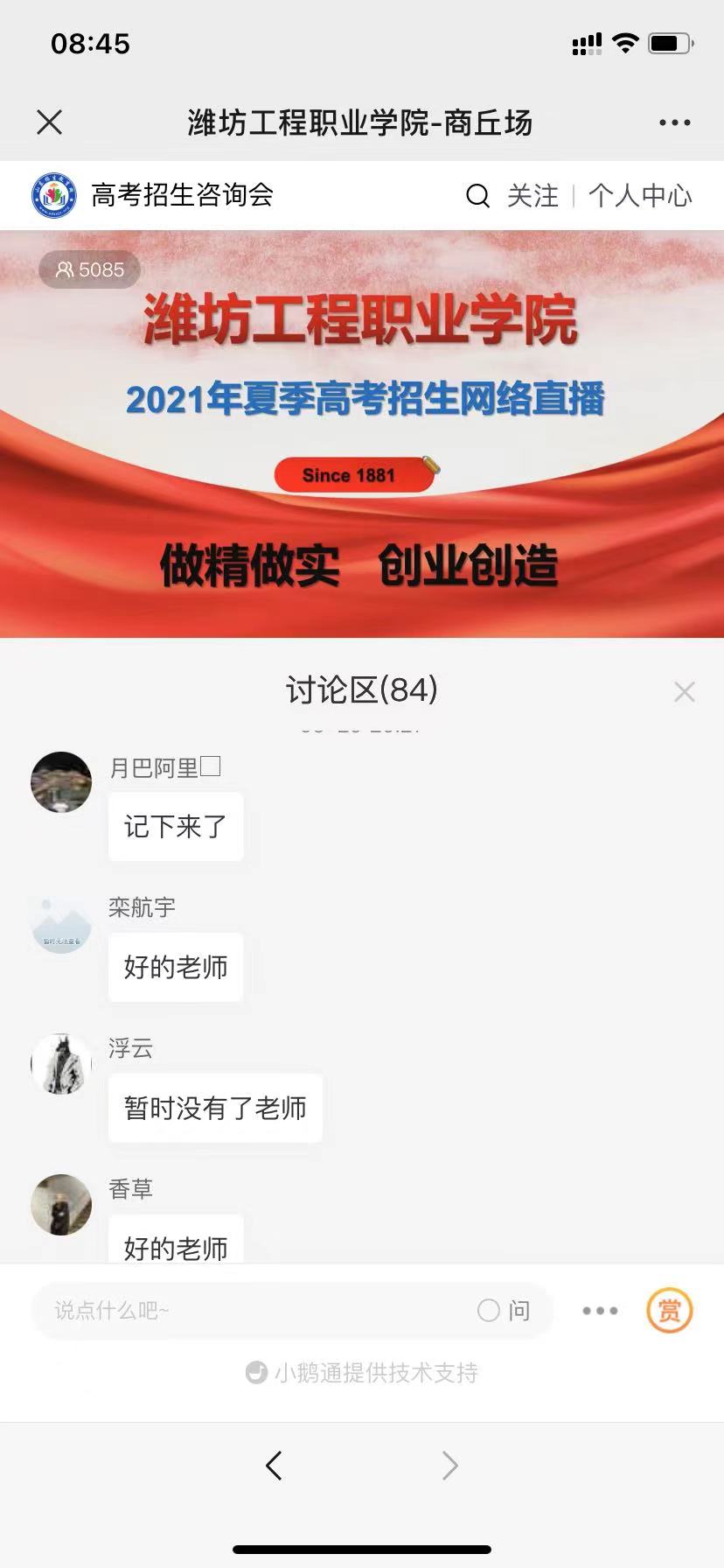Close the 讨论区 discussion panel
This screenshot has height=1568, width=724.
(685, 692)
